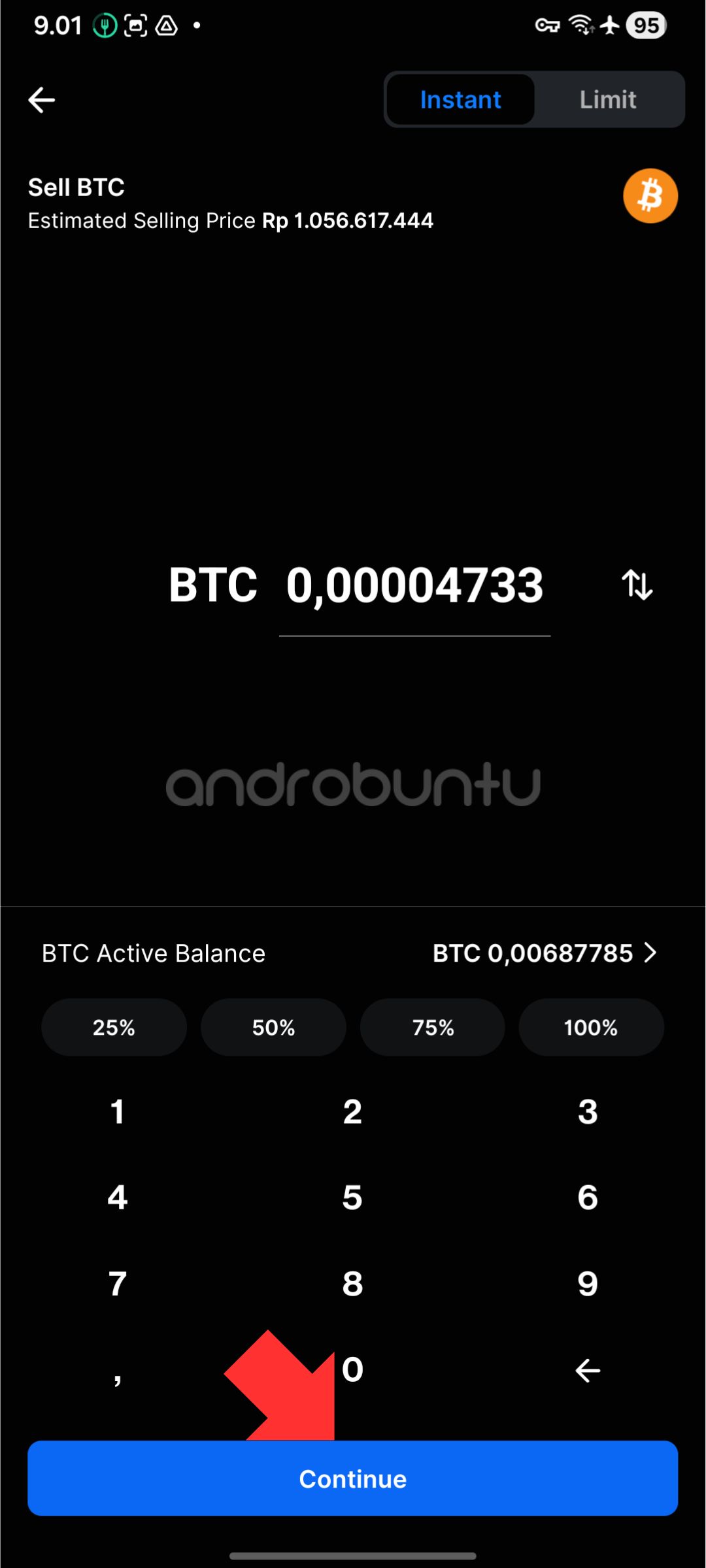This screenshot has height=1568, width=706.
Task: Select the 25% balance option
Action: coord(114,1027)
